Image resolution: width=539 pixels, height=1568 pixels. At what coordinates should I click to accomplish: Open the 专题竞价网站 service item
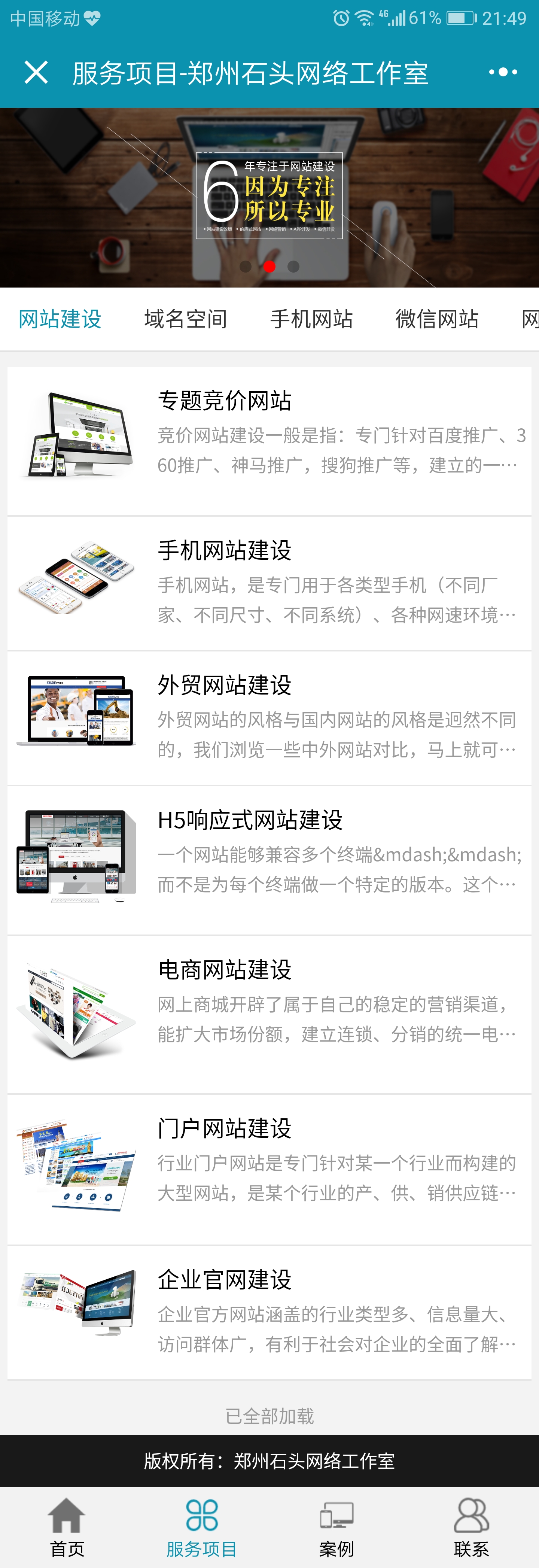pyautogui.click(x=269, y=441)
